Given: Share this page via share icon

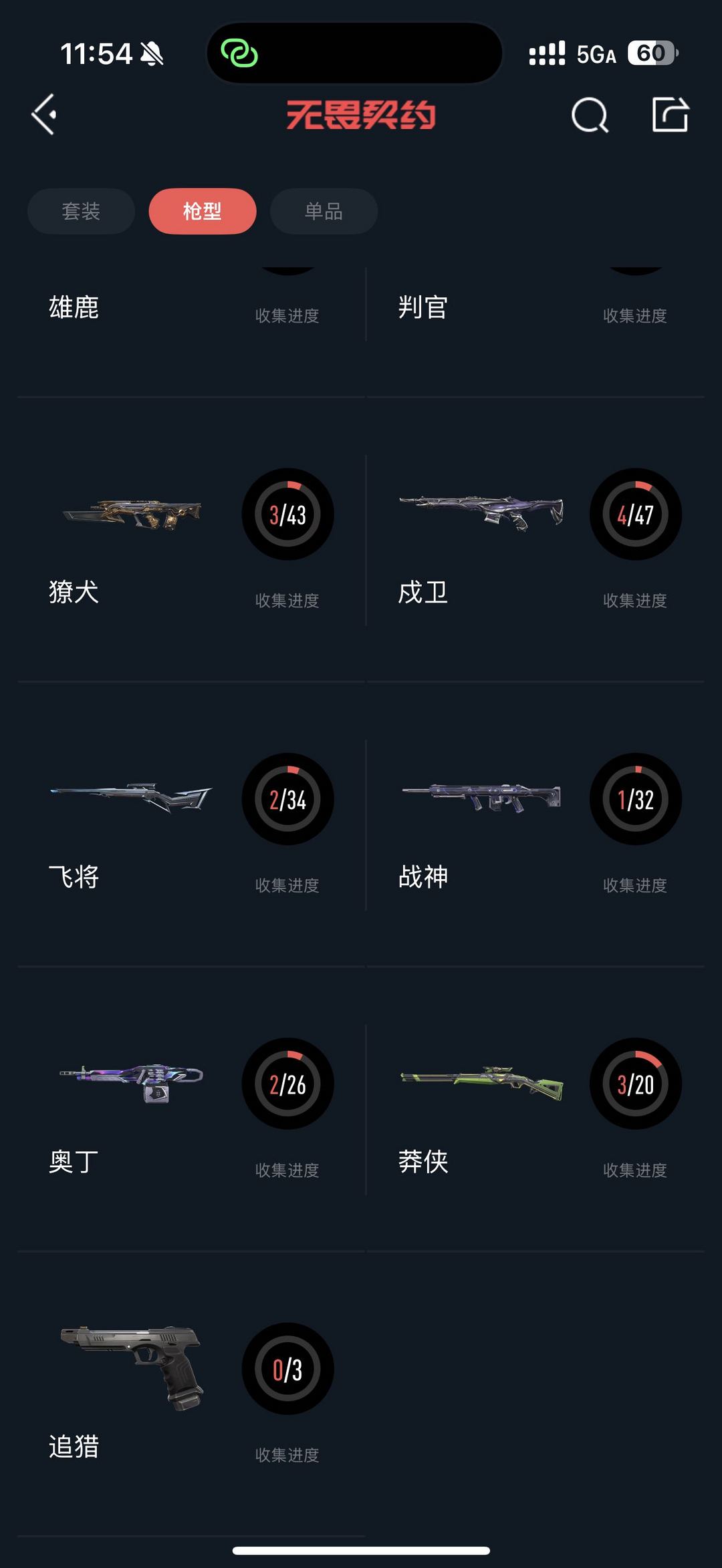Looking at the screenshot, I should pos(670,115).
